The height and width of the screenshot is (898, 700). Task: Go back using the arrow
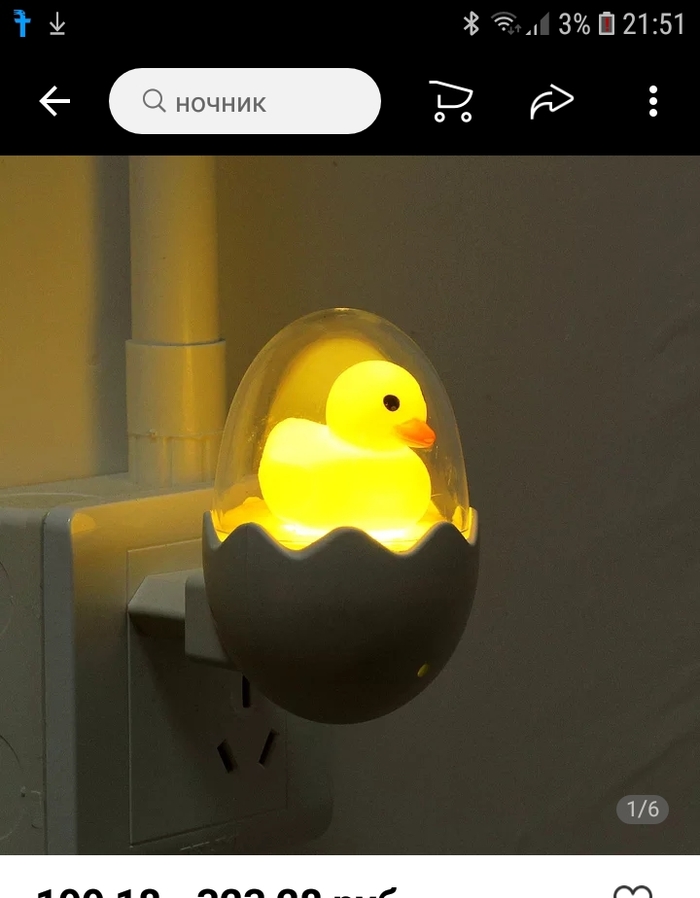pos(54,101)
